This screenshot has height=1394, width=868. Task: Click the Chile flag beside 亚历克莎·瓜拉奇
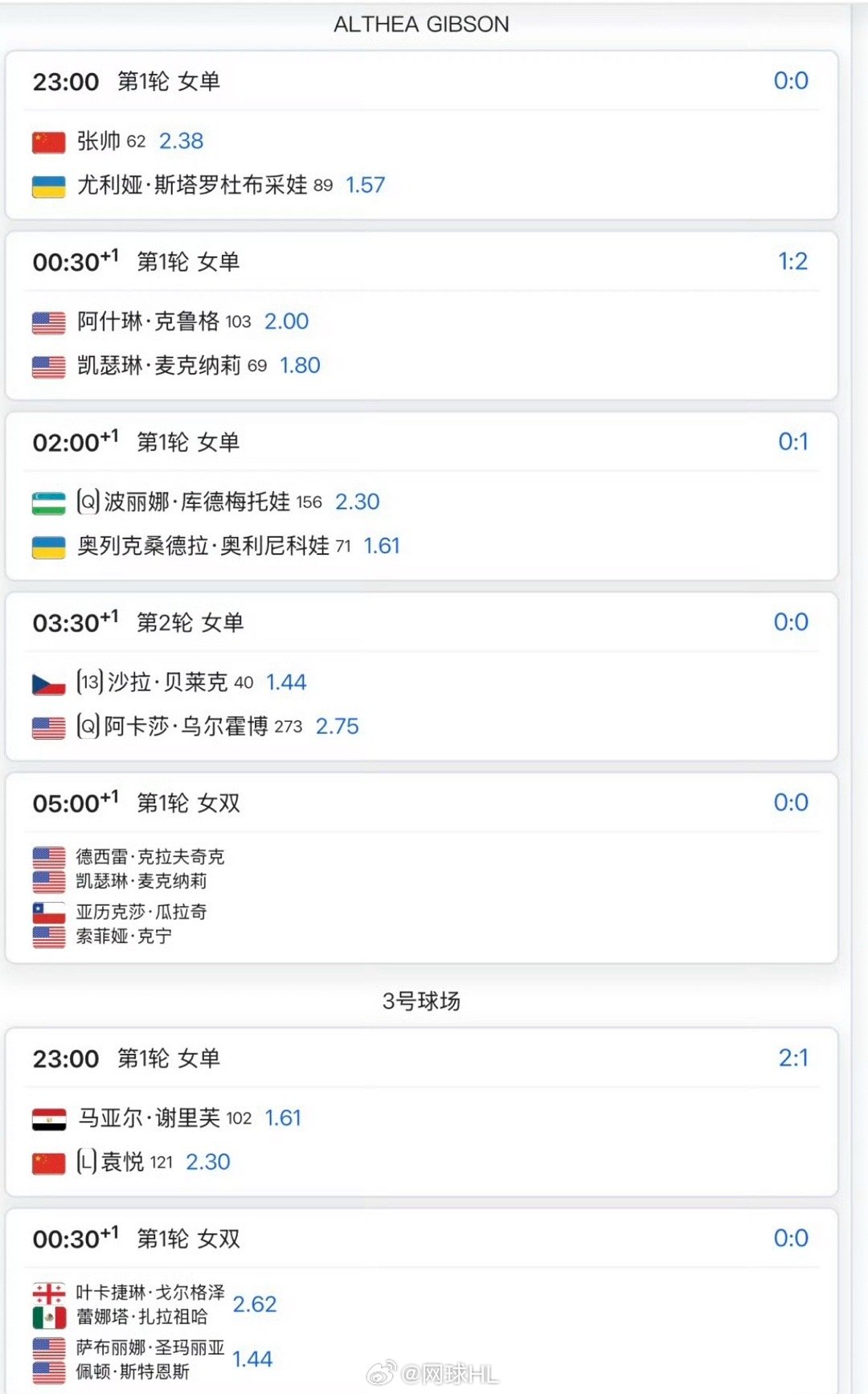click(x=48, y=912)
